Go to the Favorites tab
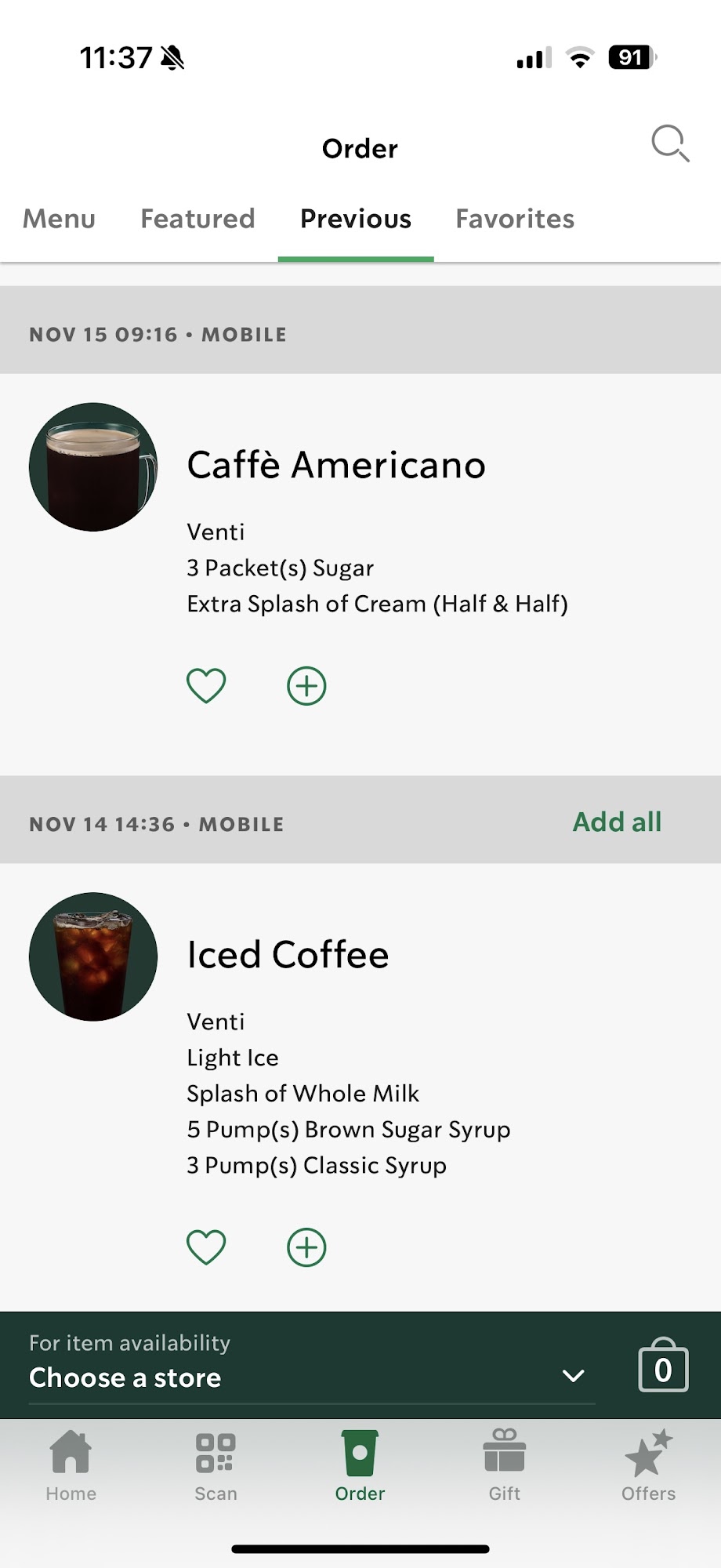721x1568 pixels. pyautogui.click(x=515, y=219)
